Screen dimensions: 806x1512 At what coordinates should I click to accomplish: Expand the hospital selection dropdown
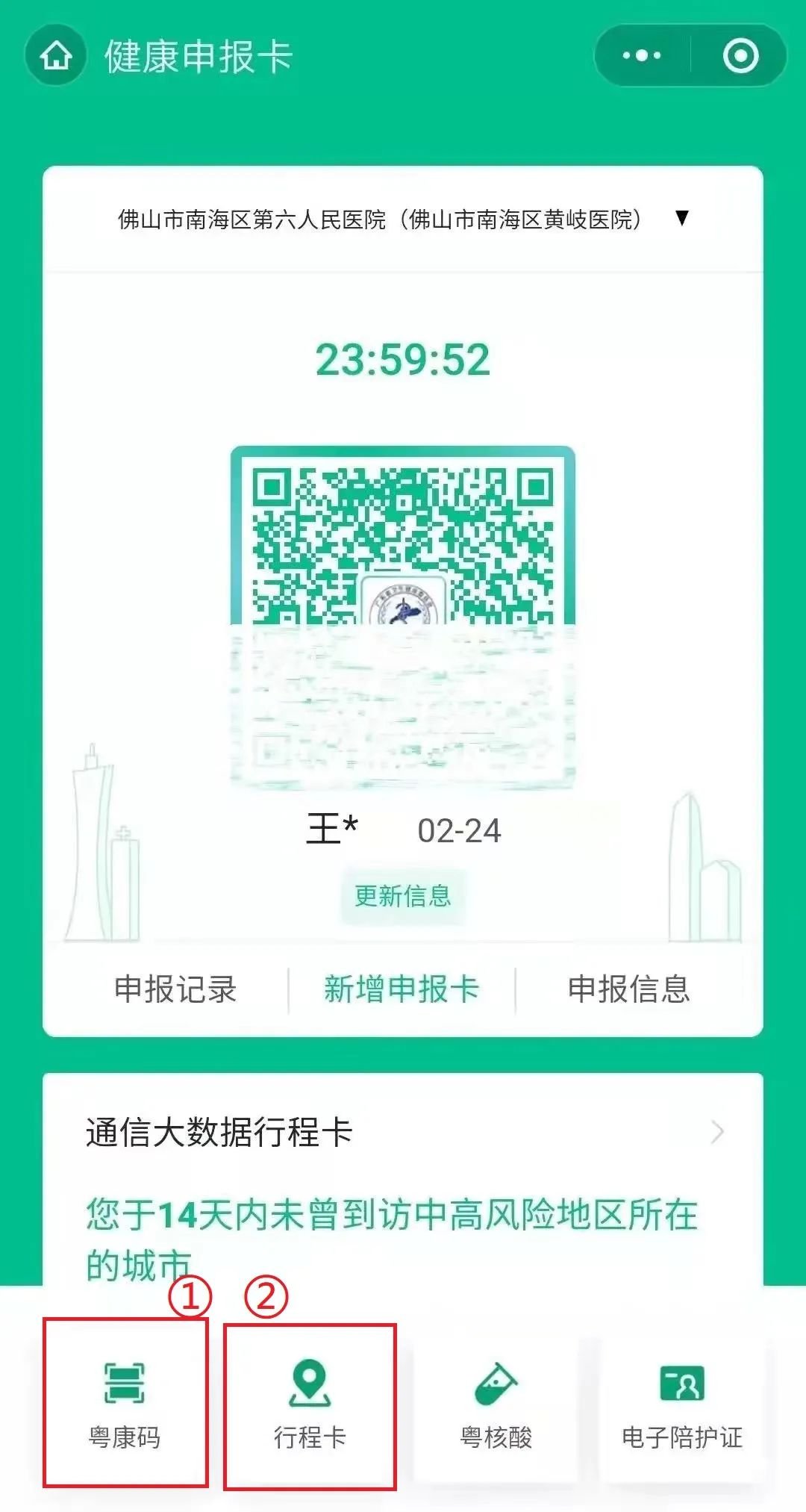(x=681, y=218)
